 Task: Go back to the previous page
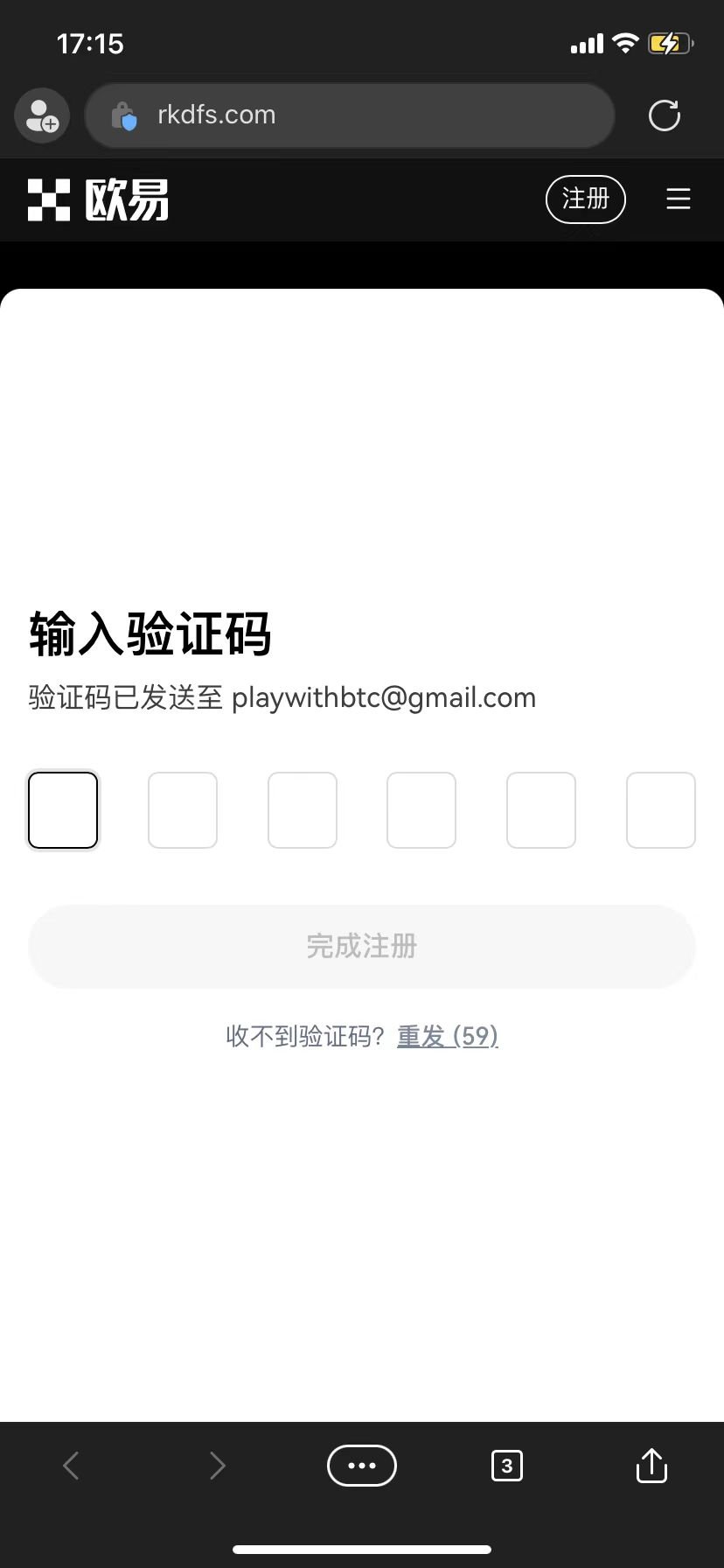tap(72, 1465)
